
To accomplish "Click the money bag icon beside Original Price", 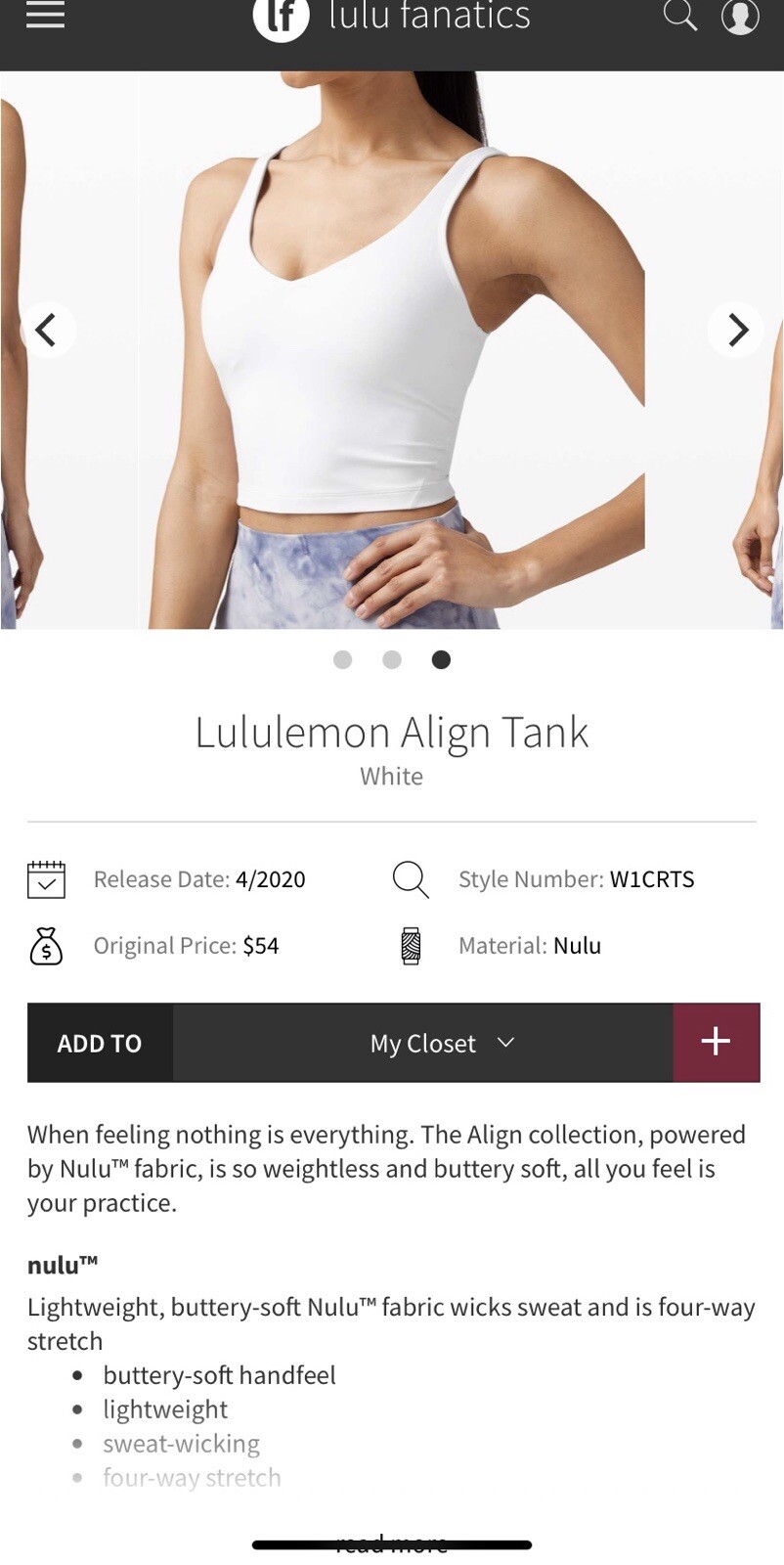I will click(46, 946).
